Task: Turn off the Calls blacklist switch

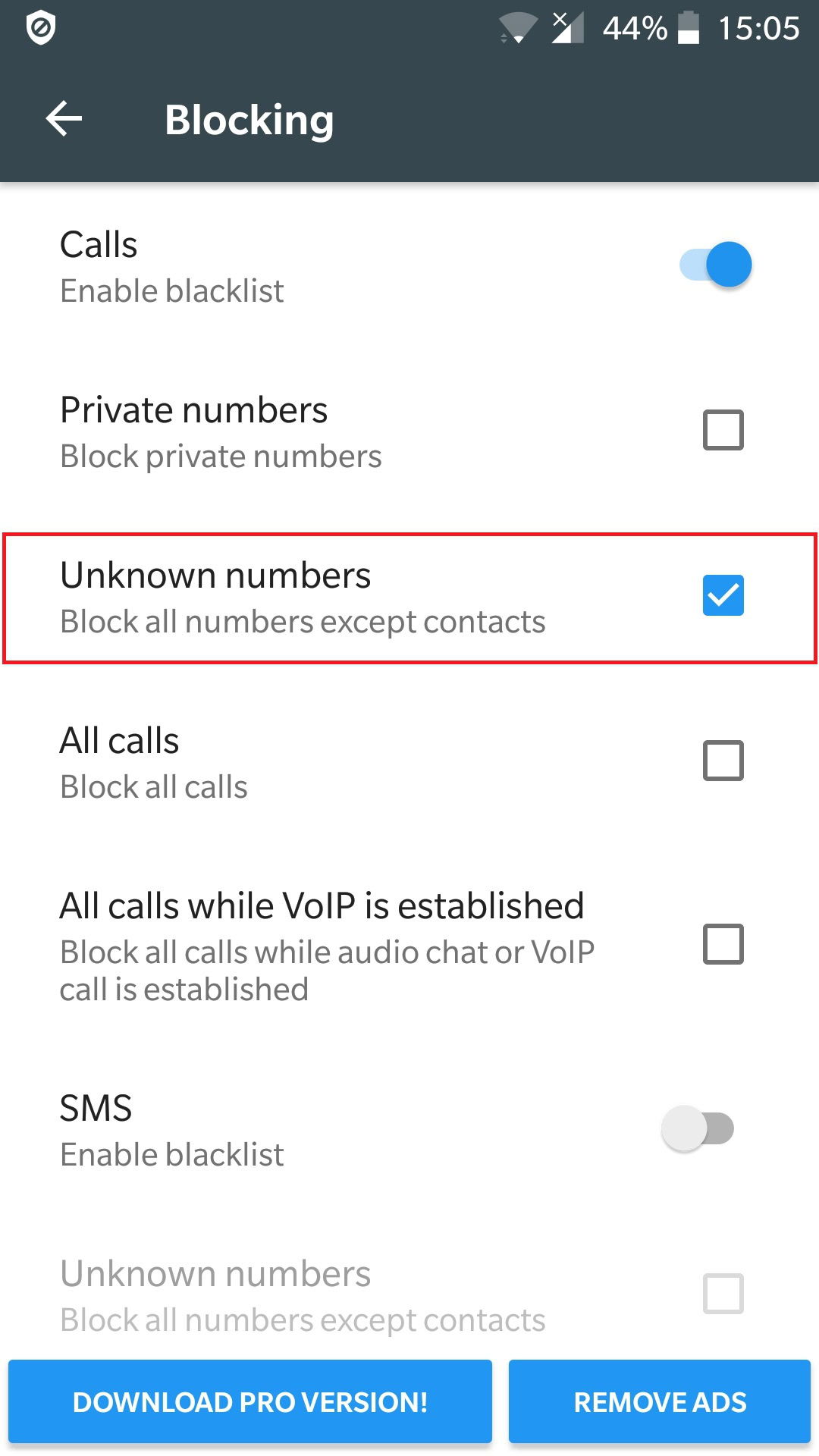Action: point(716,265)
